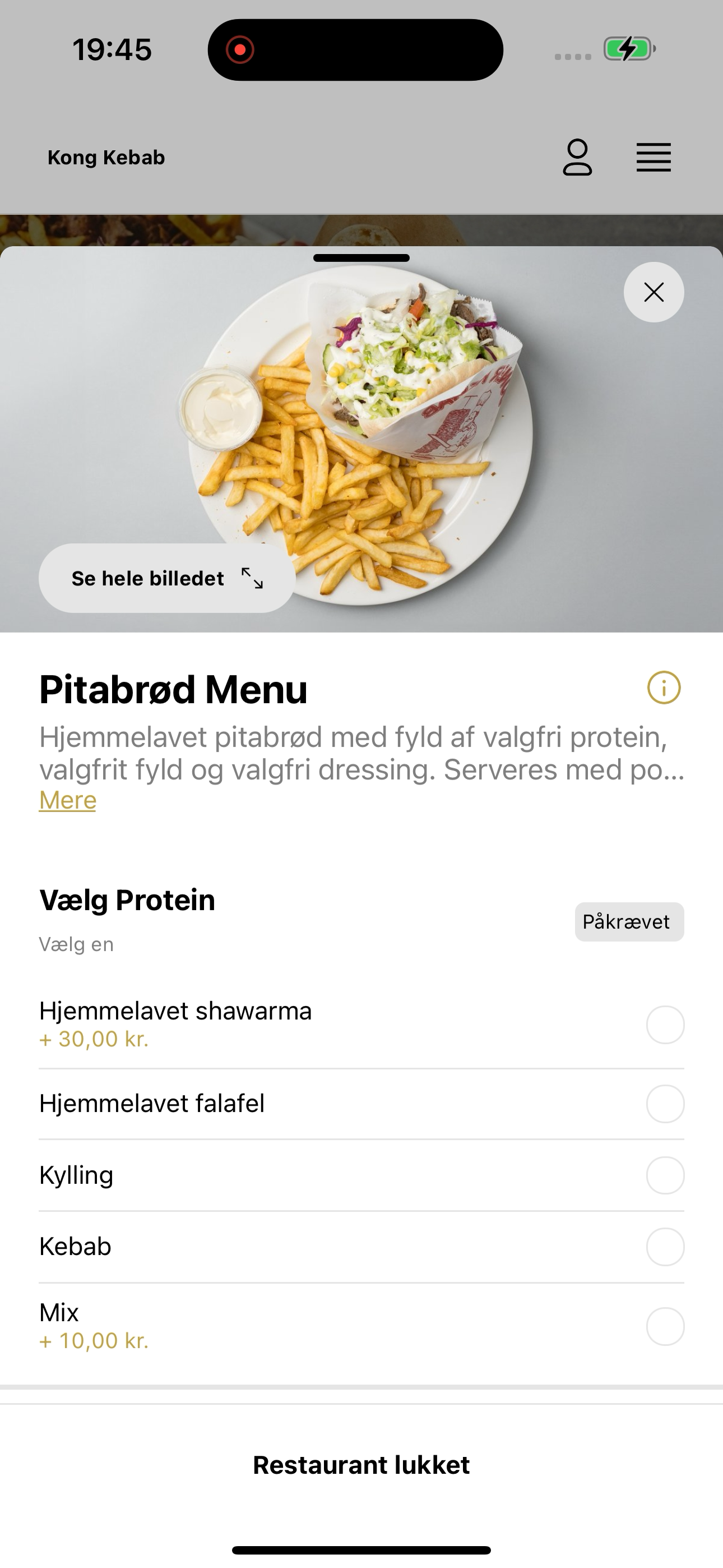This screenshot has width=723, height=1568.
Task: Open the hamburger menu
Action: [x=654, y=158]
